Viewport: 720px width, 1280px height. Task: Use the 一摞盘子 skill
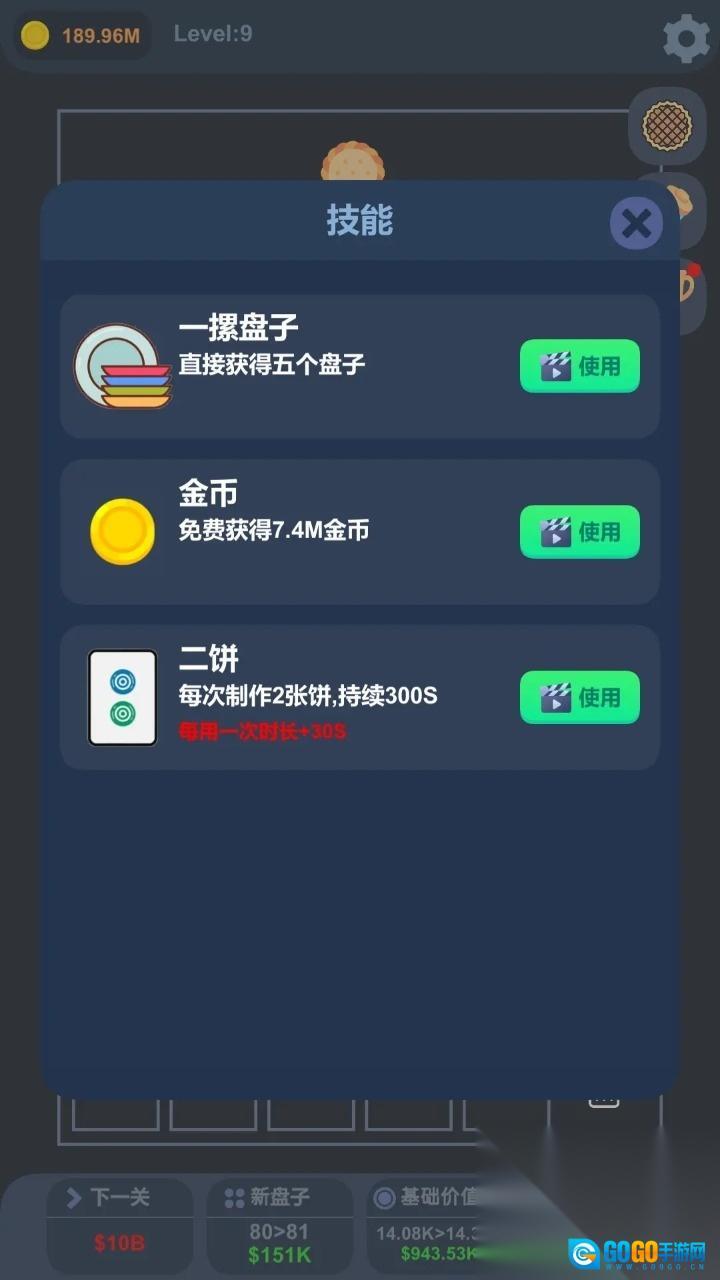(579, 366)
